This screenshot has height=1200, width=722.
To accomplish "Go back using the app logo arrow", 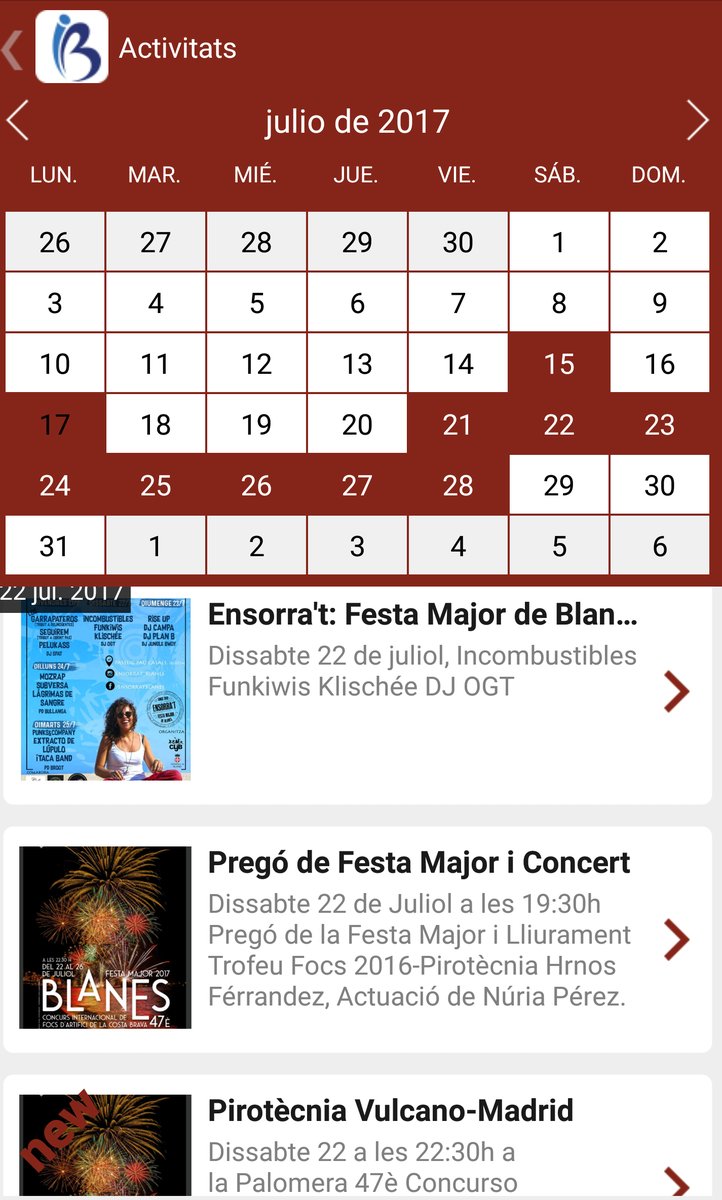I will pos(13,48).
